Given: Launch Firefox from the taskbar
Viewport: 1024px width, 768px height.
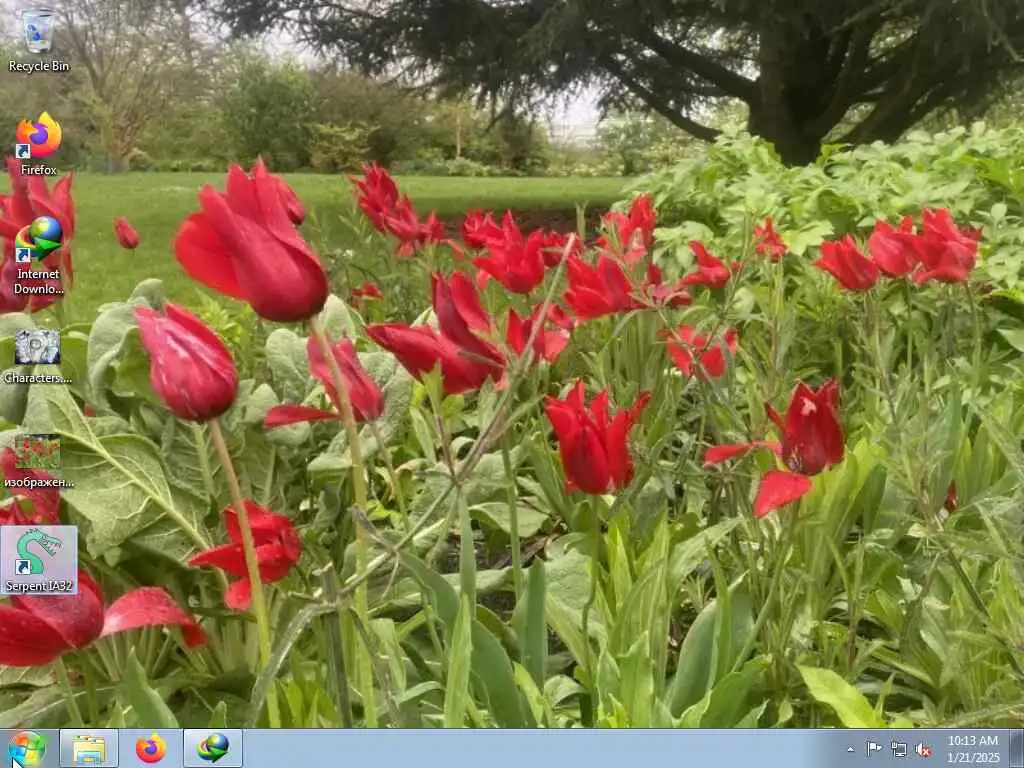Looking at the screenshot, I should pos(151,748).
